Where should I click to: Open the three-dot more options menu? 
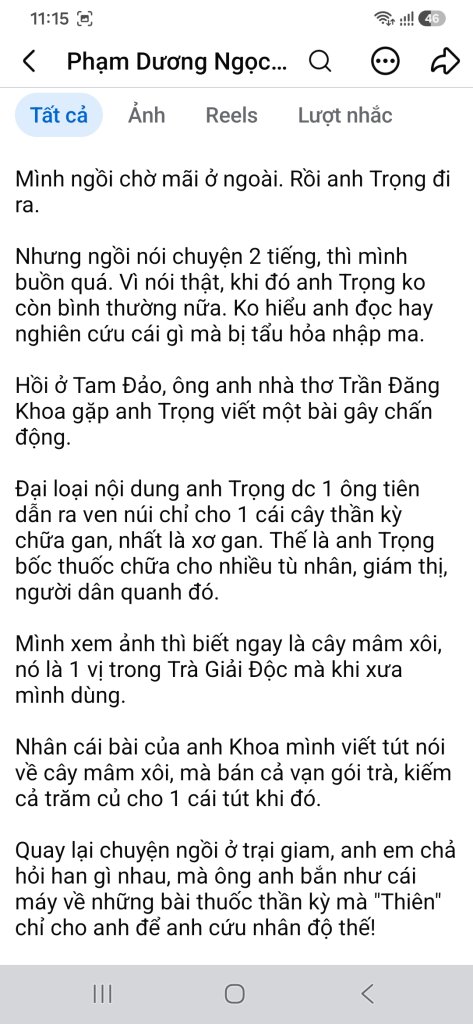pos(385,61)
